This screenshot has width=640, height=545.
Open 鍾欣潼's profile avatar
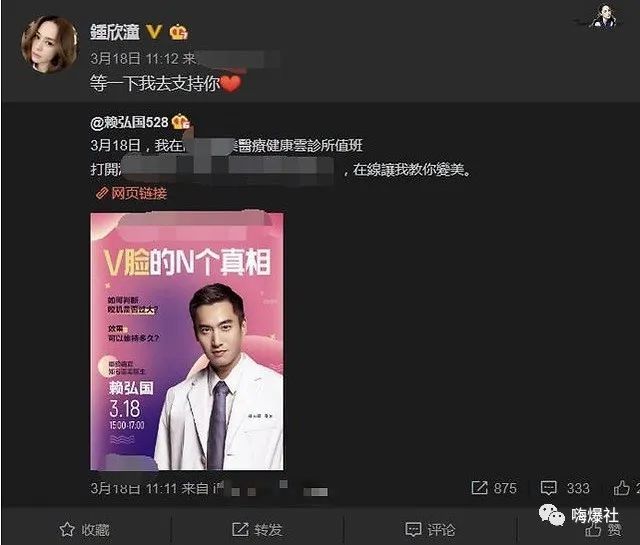pyautogui.click(x=48, y=43)
